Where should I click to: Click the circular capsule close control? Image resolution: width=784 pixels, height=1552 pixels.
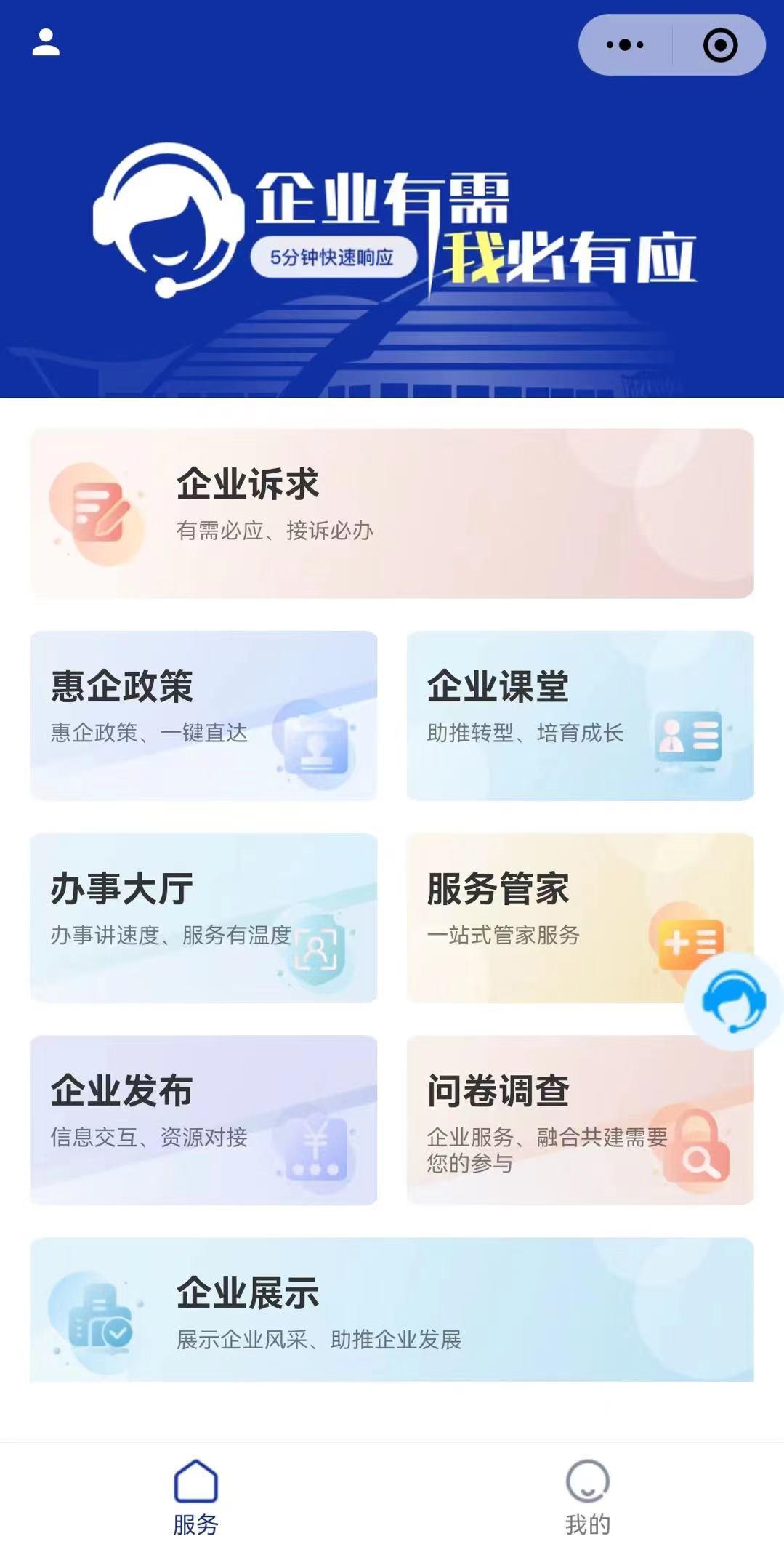[x=719, y=44]
